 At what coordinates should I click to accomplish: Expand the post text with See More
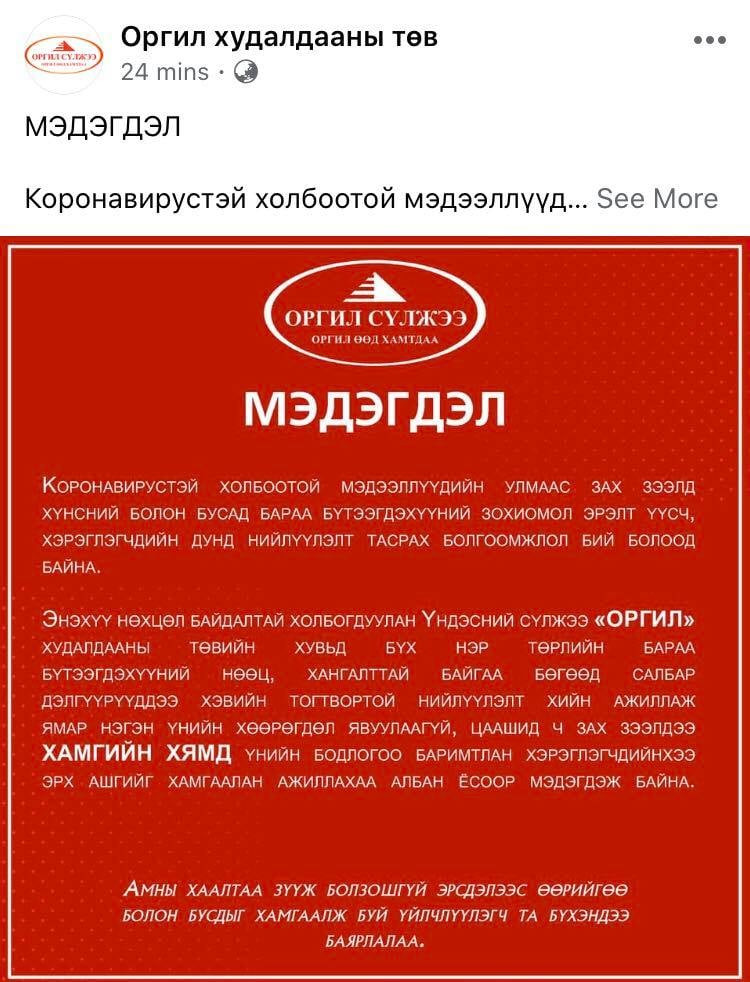point(657,198)
